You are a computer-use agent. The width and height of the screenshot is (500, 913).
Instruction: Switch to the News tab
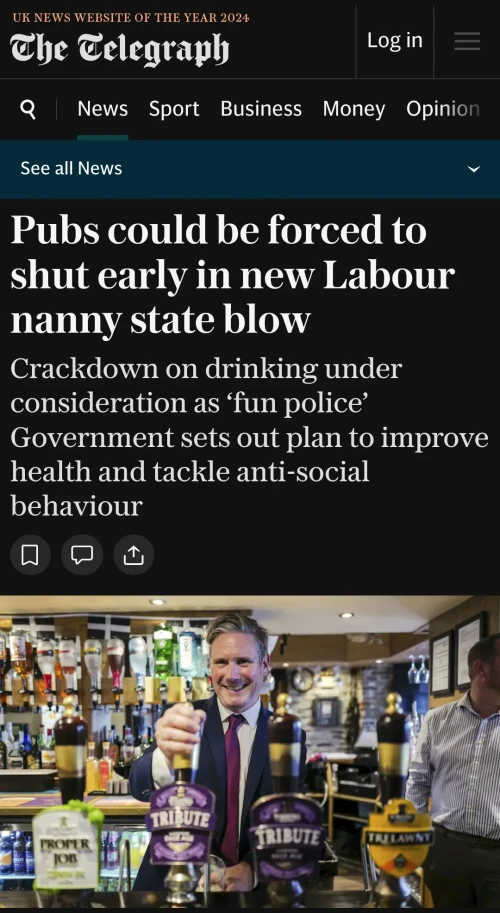(102, 109)
